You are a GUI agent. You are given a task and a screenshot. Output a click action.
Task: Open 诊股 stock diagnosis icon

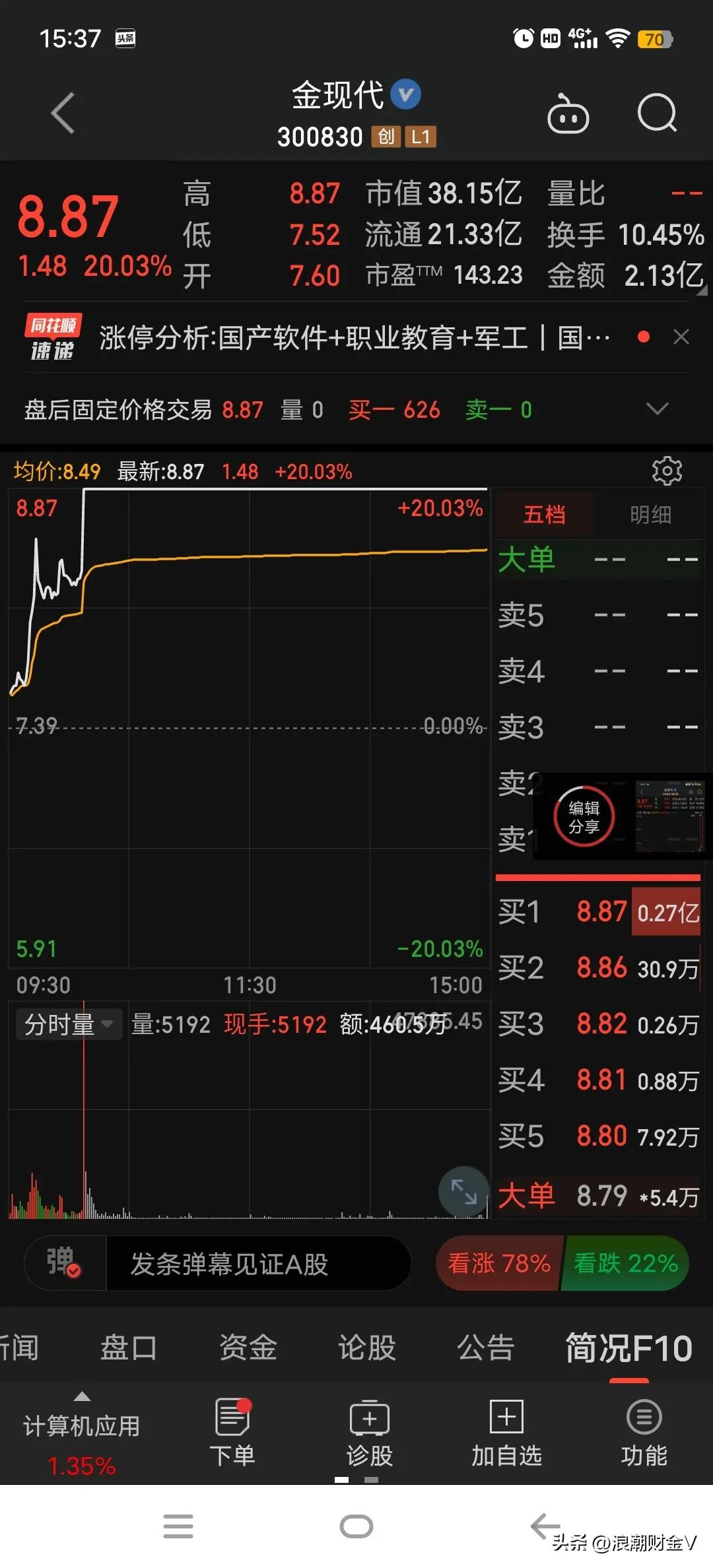click(369, 1425)
